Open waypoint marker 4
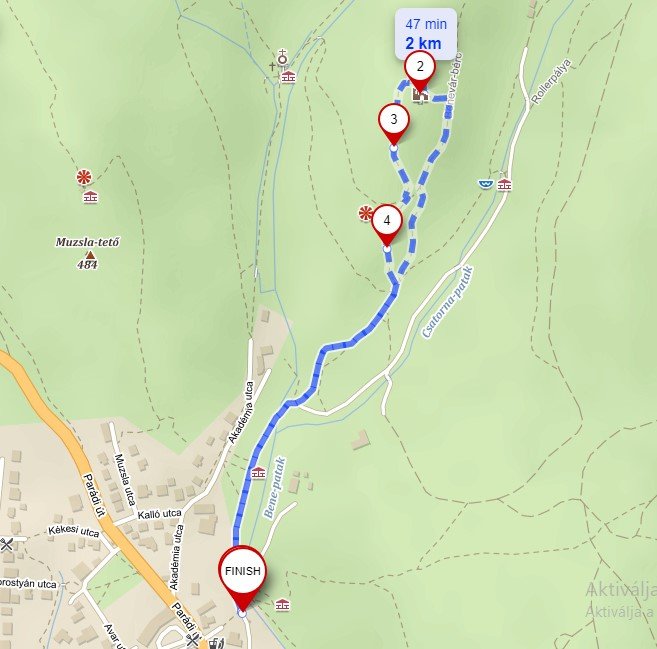 pyautogui.click(x=387, y=220)
